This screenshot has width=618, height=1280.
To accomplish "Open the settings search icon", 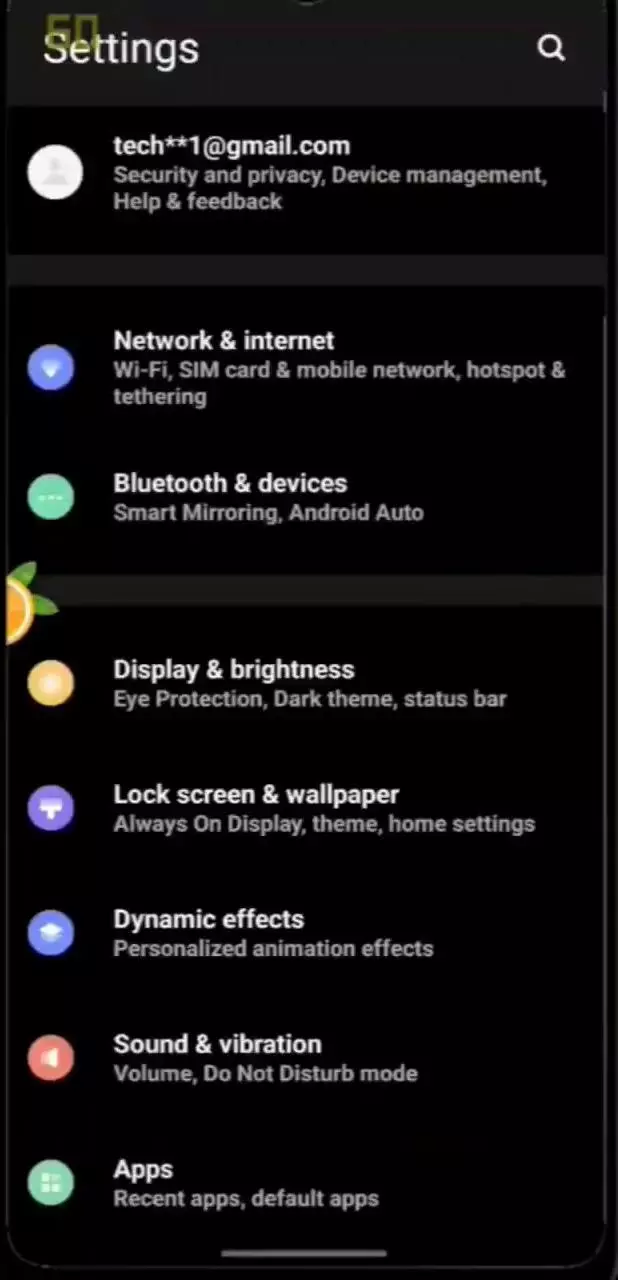I will (x=551, y=47).
